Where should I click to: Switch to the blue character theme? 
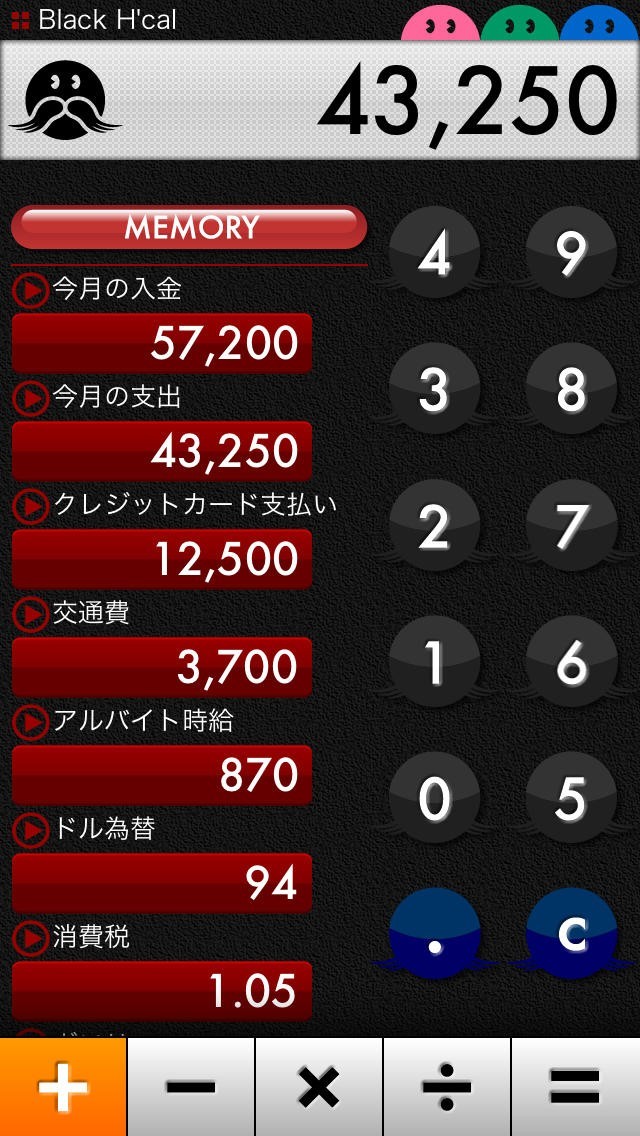[x=599, y=23]
